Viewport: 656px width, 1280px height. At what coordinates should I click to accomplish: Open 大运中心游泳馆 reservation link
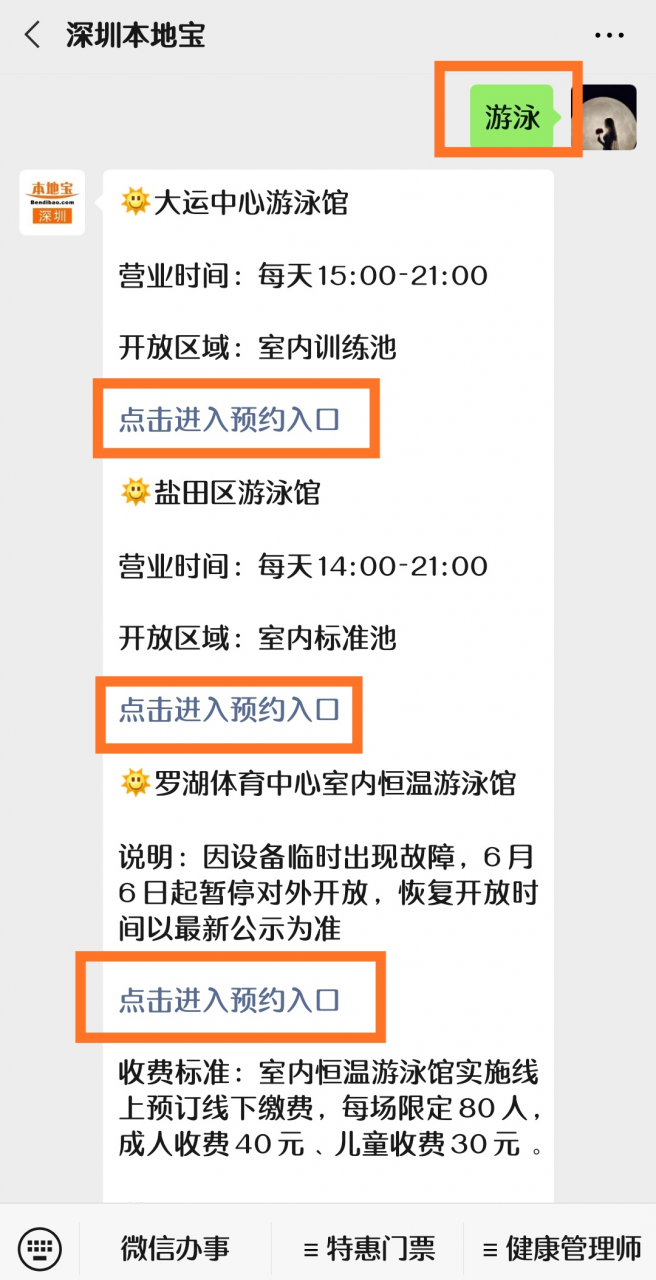[x=230, y=419]
